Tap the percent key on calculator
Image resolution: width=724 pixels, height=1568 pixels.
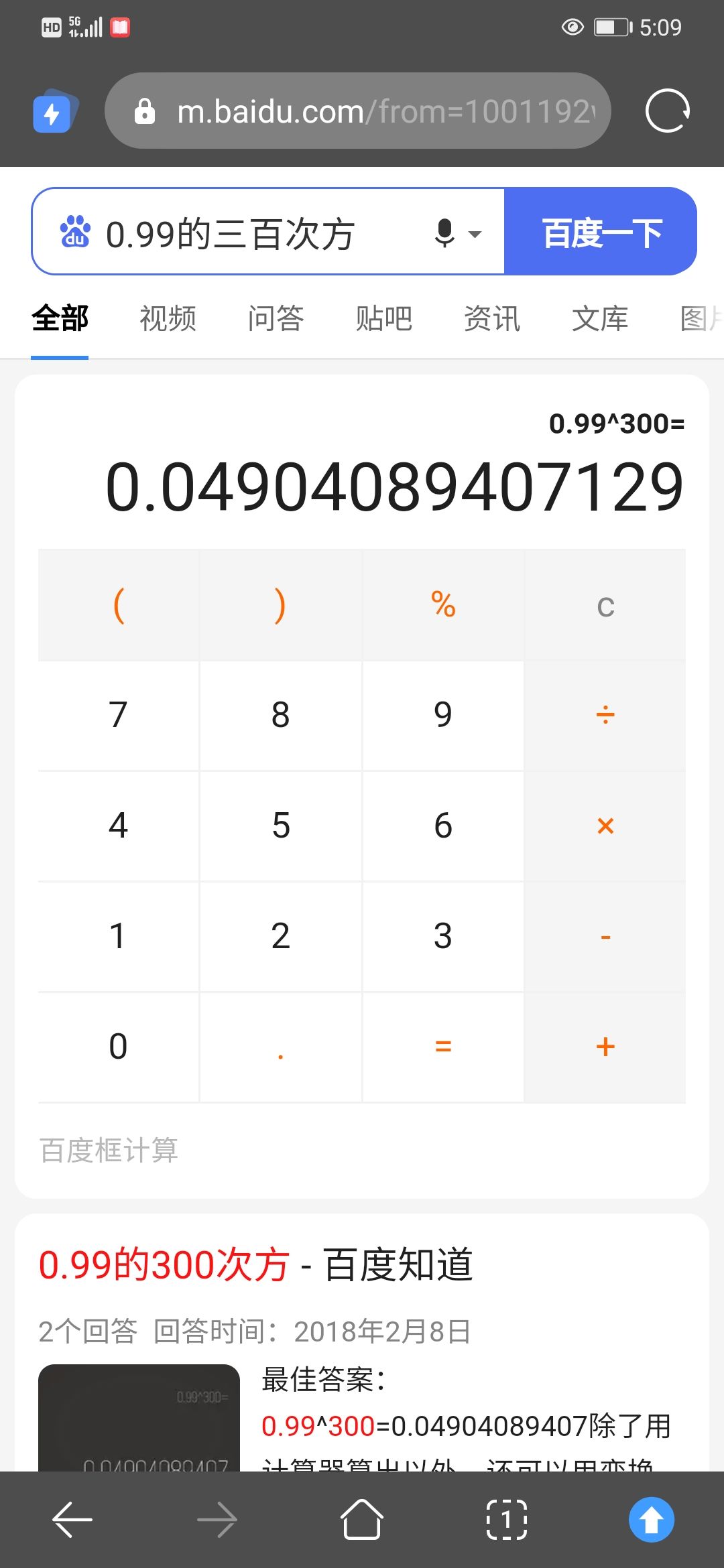[442, 605]
